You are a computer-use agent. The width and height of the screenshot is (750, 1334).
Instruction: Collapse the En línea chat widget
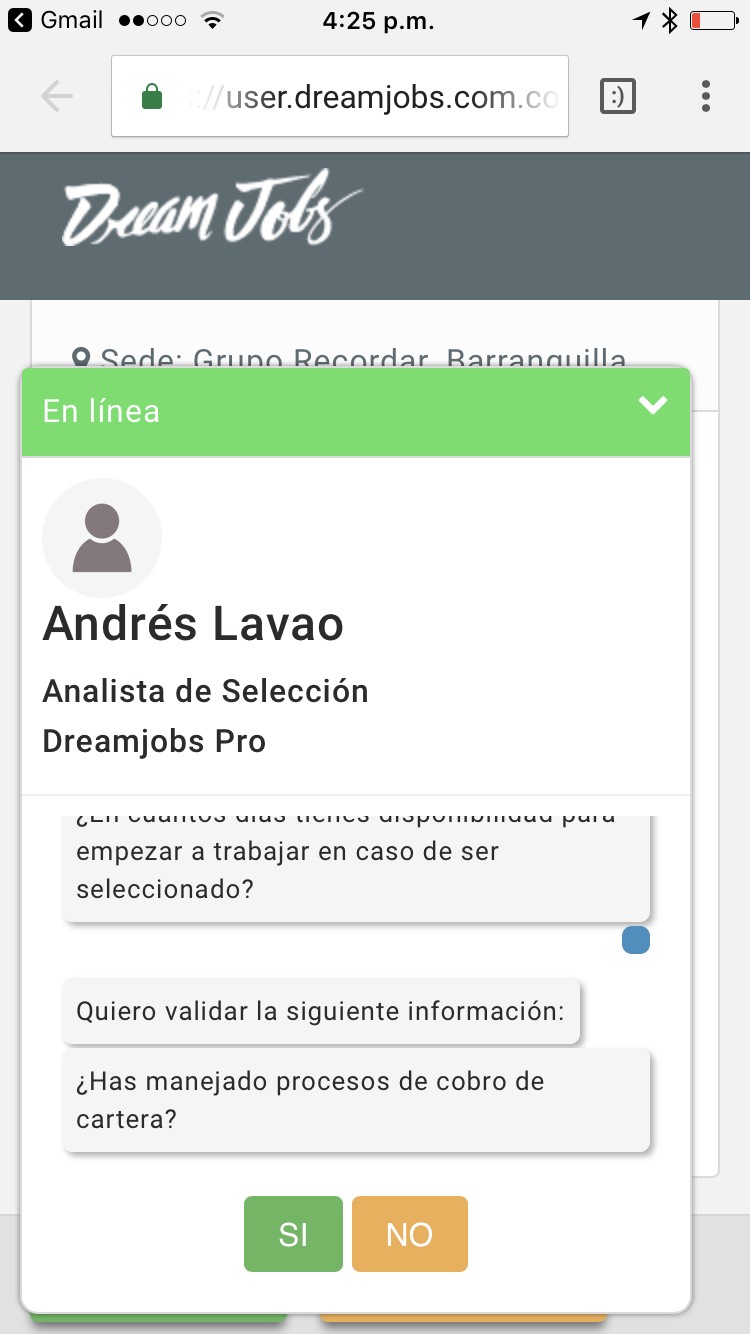point(652,406)
